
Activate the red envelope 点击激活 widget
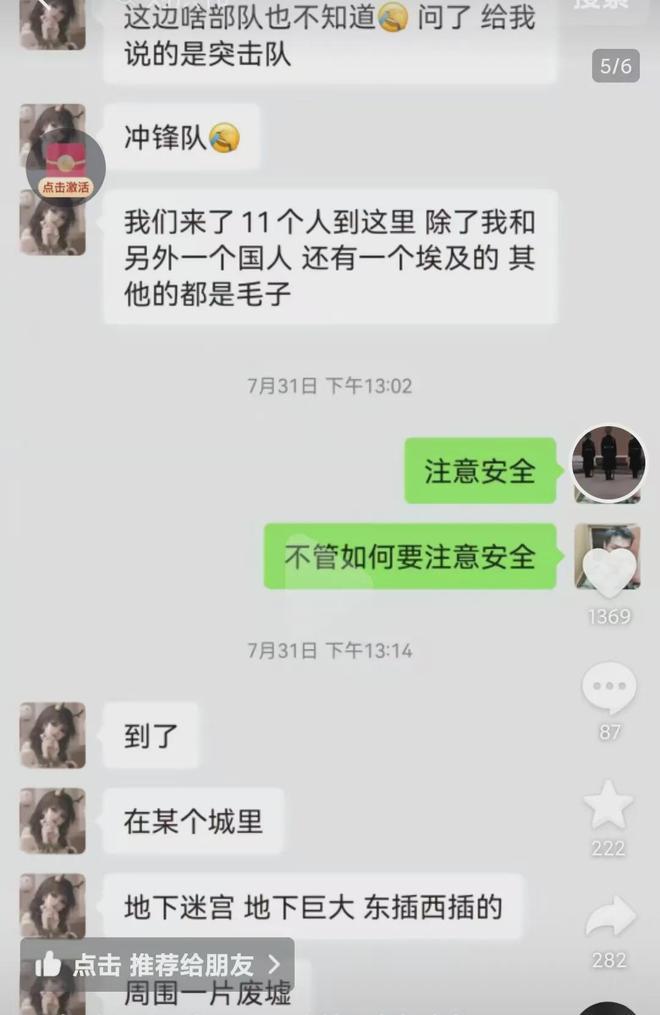click(66, 166)
